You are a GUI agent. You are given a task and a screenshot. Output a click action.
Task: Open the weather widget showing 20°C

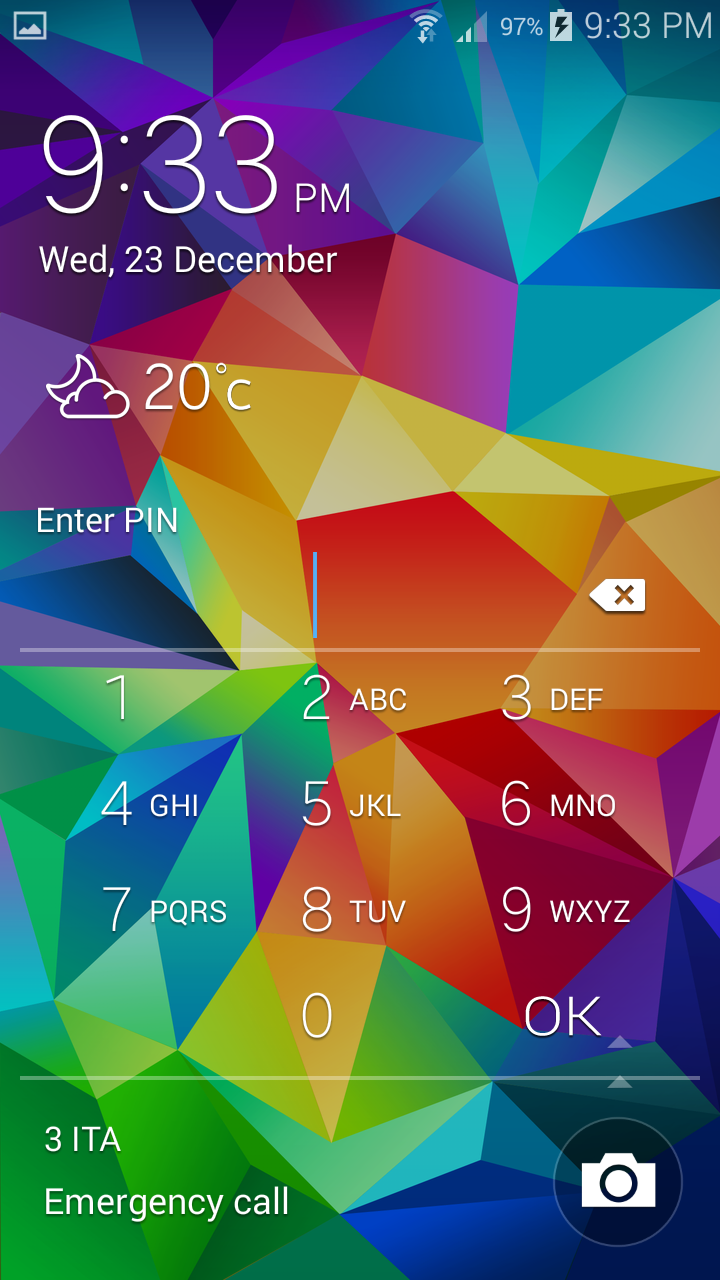(x=148, y=388)
